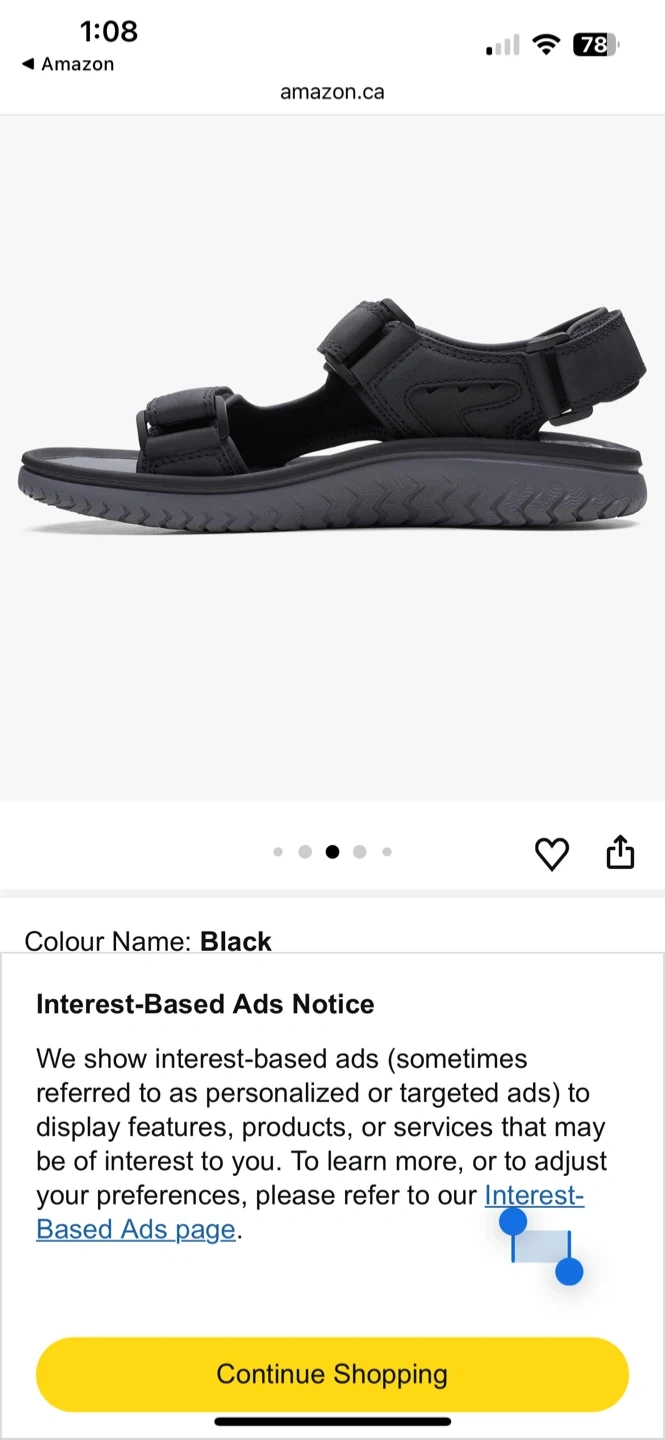Open the Interest-Based Ads page link

[135, 1229]
